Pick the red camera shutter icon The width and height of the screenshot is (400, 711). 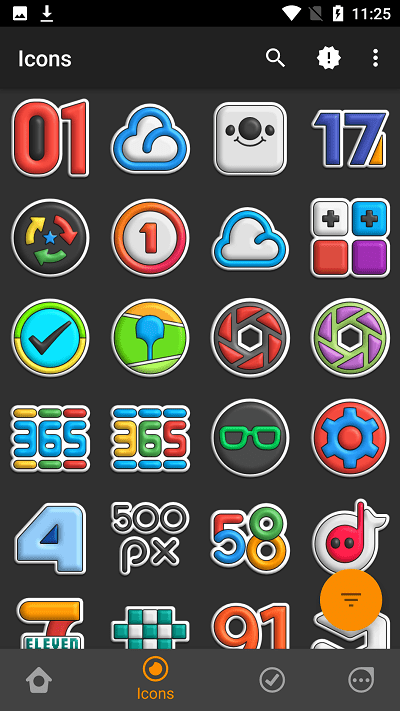(x=250, y=338)
